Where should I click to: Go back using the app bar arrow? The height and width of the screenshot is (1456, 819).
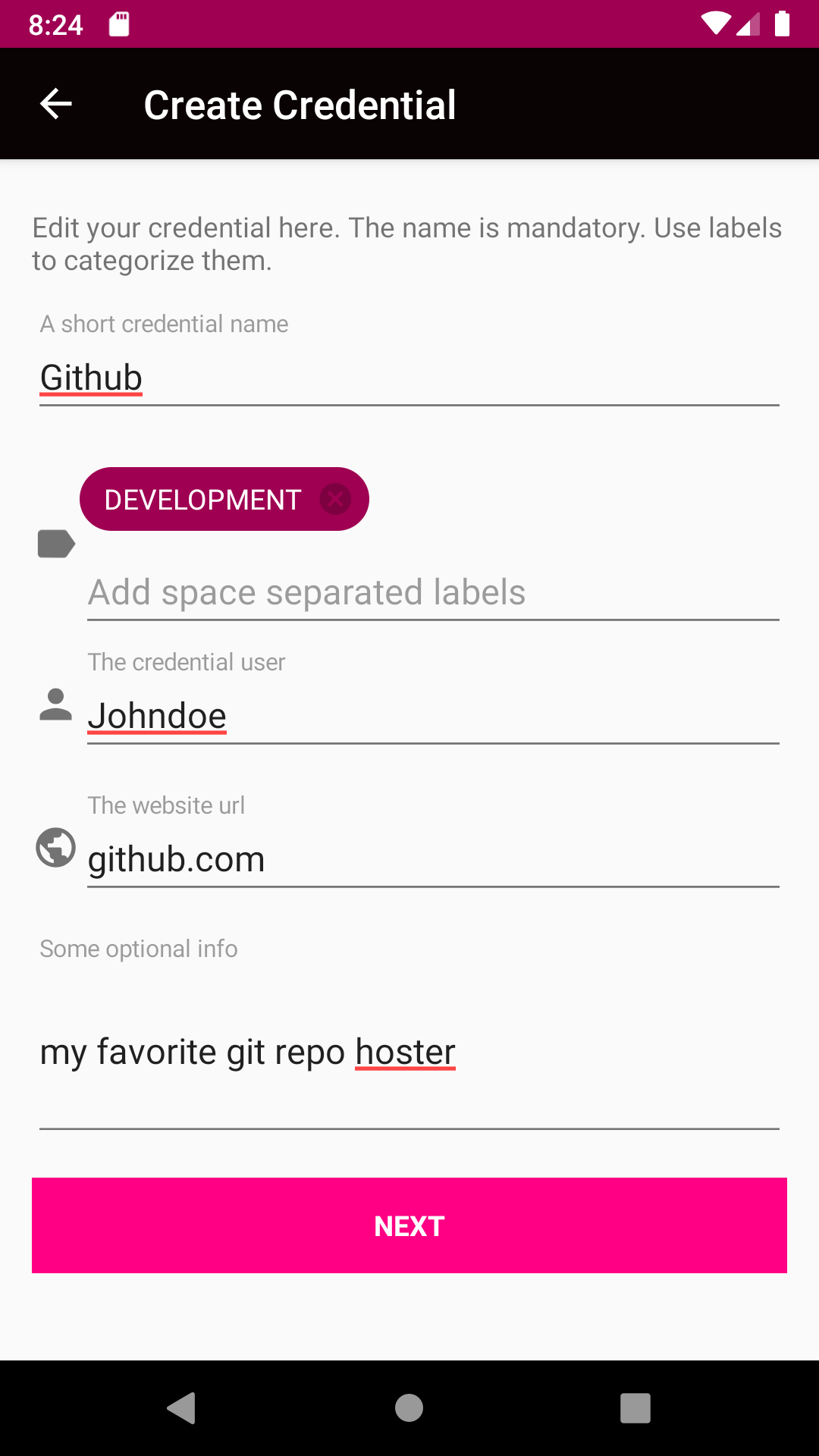pyautogui.click(x=56, y=104)
